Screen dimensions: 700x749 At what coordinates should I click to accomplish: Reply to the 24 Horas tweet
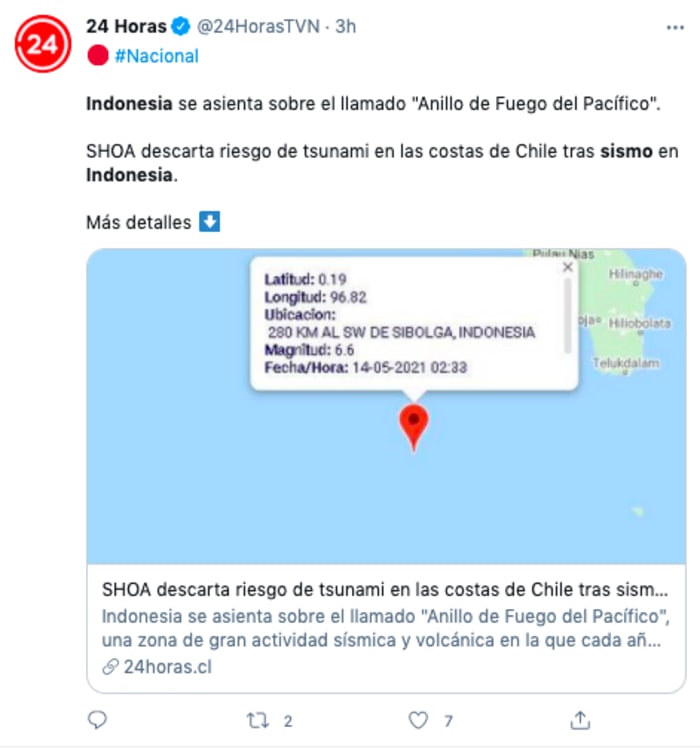(x=97, y=719)
